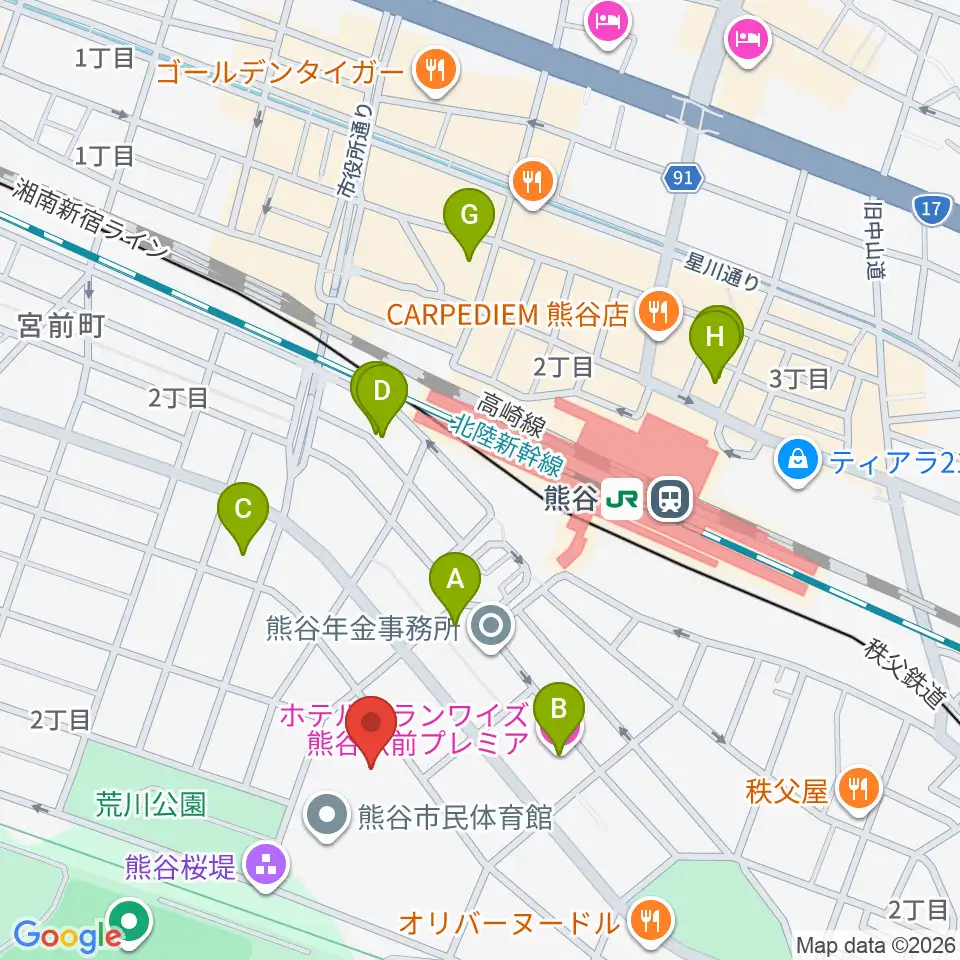Select the green marker B
This screenshot has width=960, height=960.
point(558,718)
